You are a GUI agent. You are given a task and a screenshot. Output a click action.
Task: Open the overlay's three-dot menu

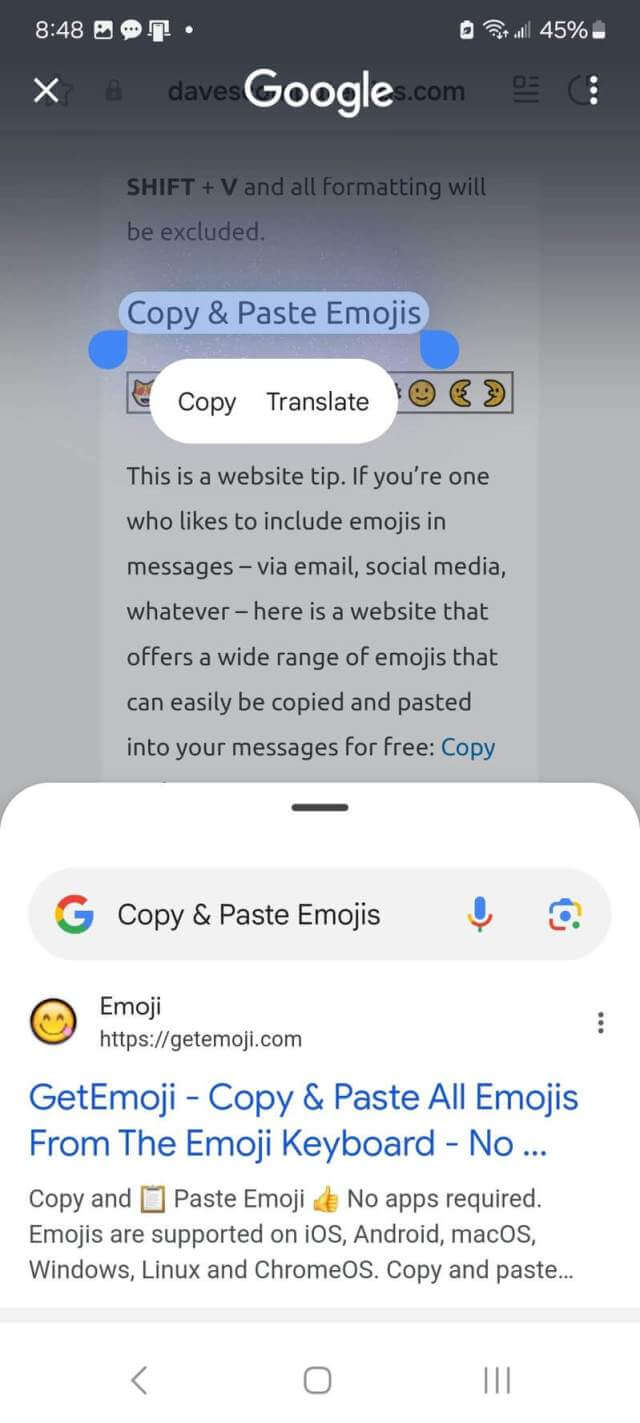pyautogui.click(x=594, y=90)
